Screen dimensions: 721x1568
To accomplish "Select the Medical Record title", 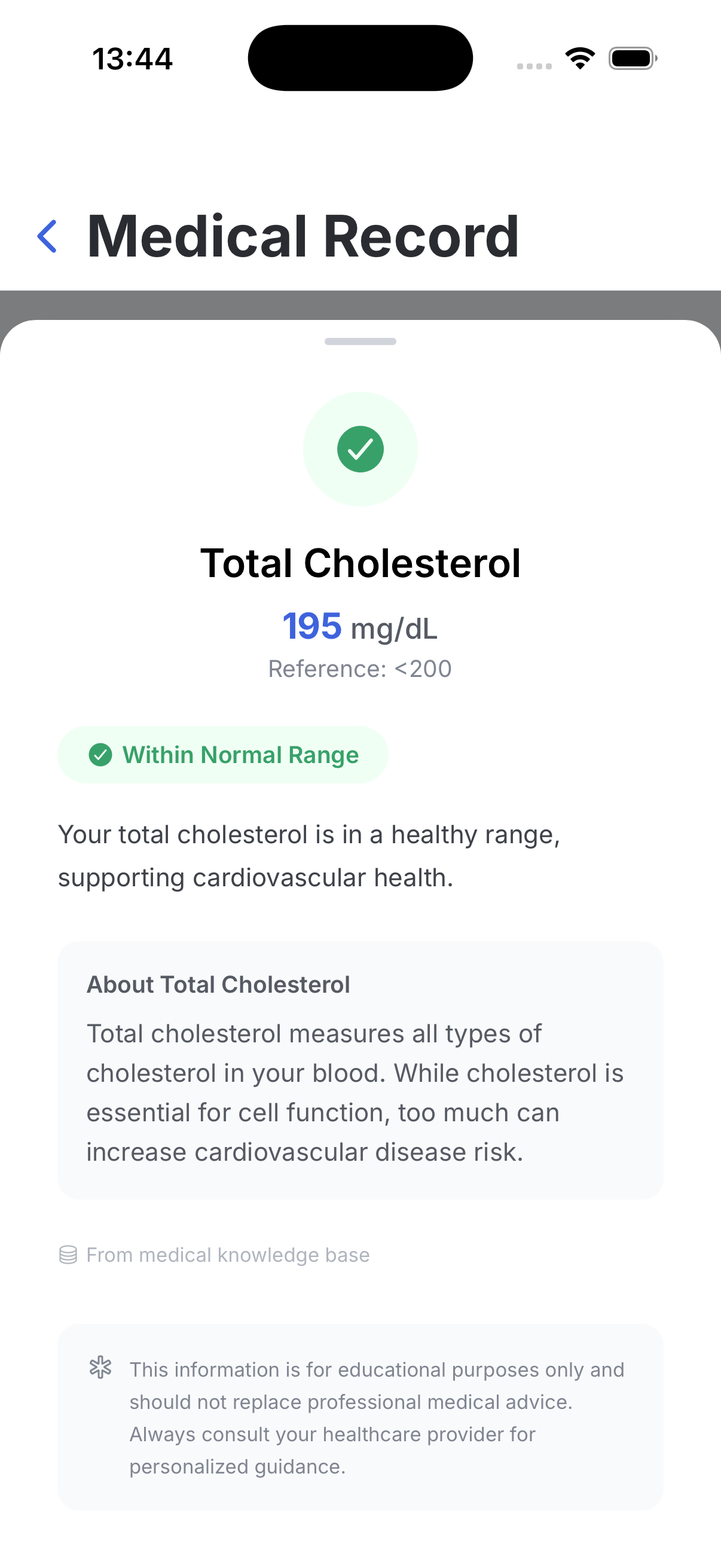I will pos(303,236).
